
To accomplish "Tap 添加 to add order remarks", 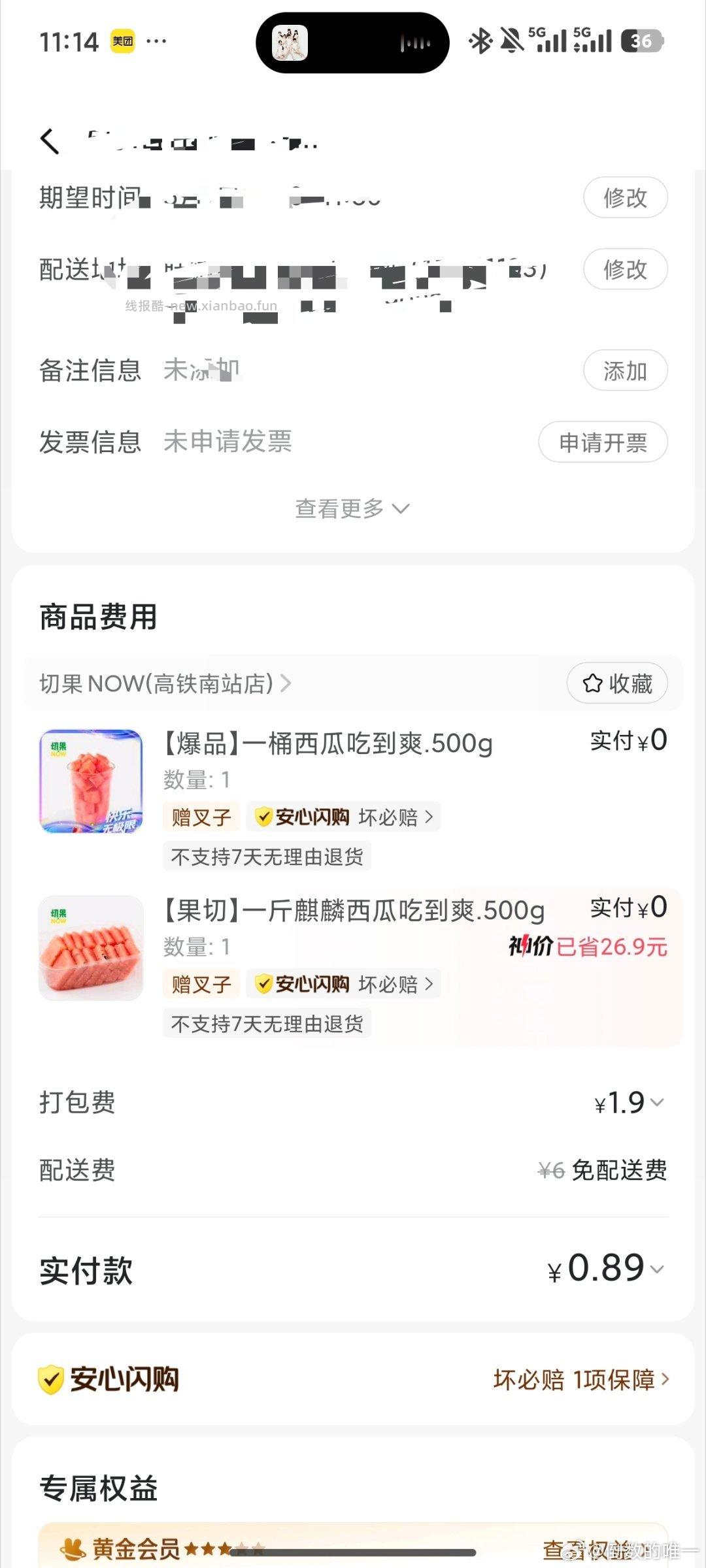I will (x=625, y=370).
